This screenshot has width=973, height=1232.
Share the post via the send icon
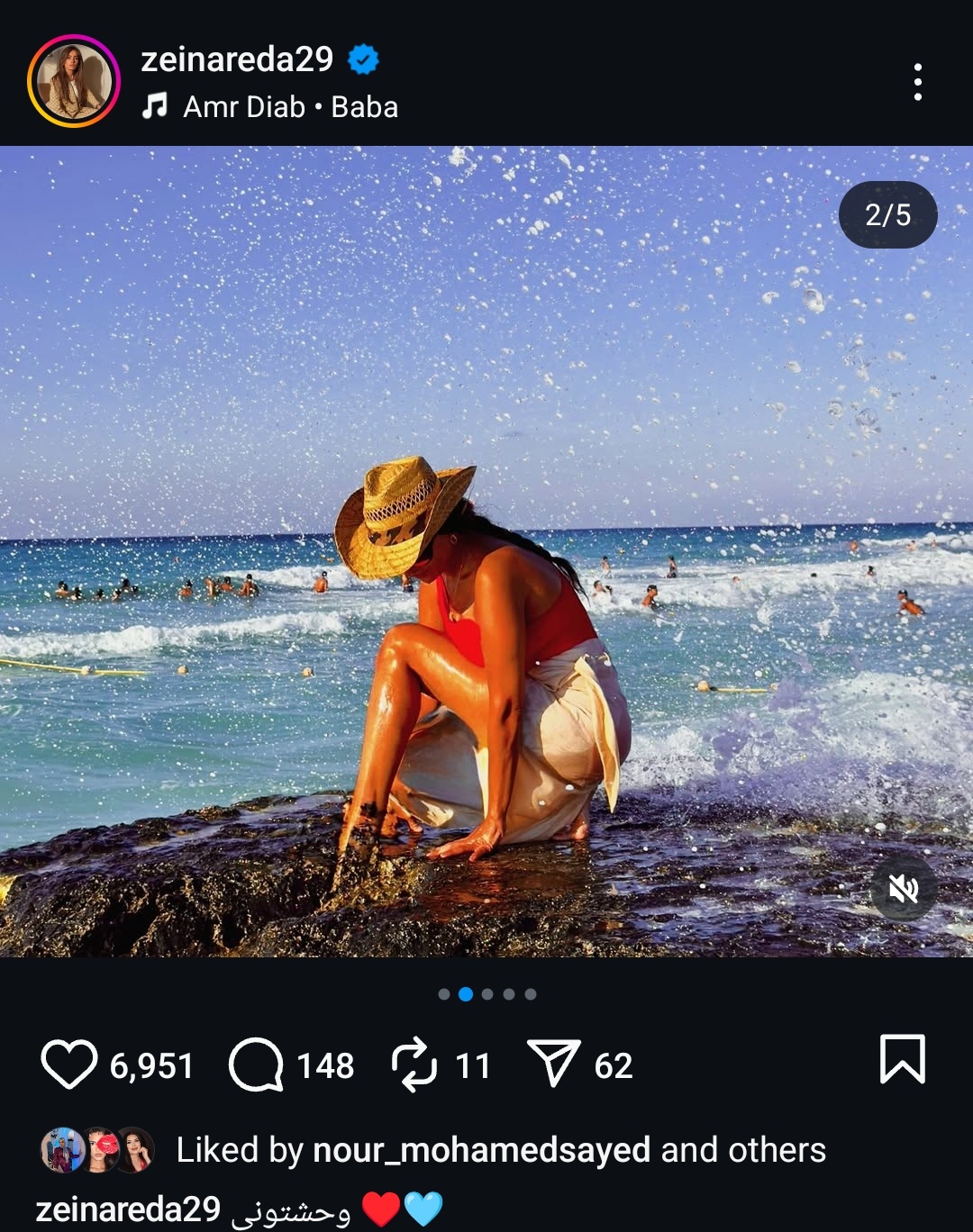coord(552,1064)
